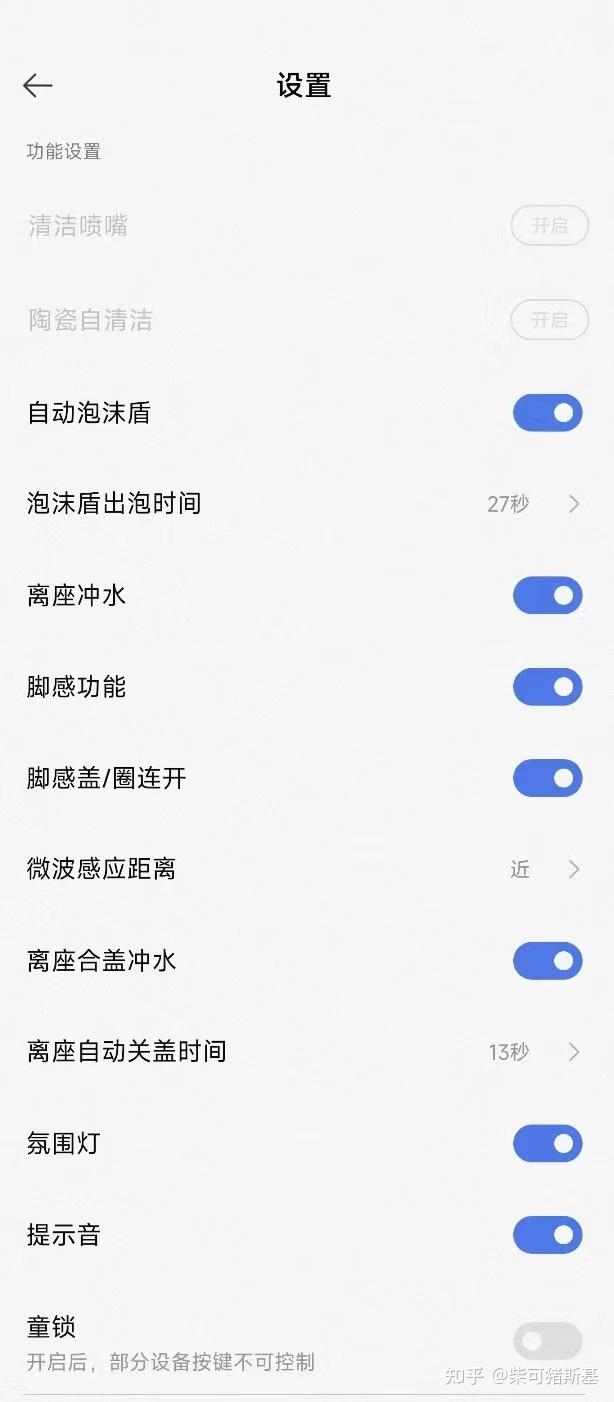Tap 开启 button for 陶瓷自清洁
This screenshot has height=1402, width=614.
pos(549,320)
